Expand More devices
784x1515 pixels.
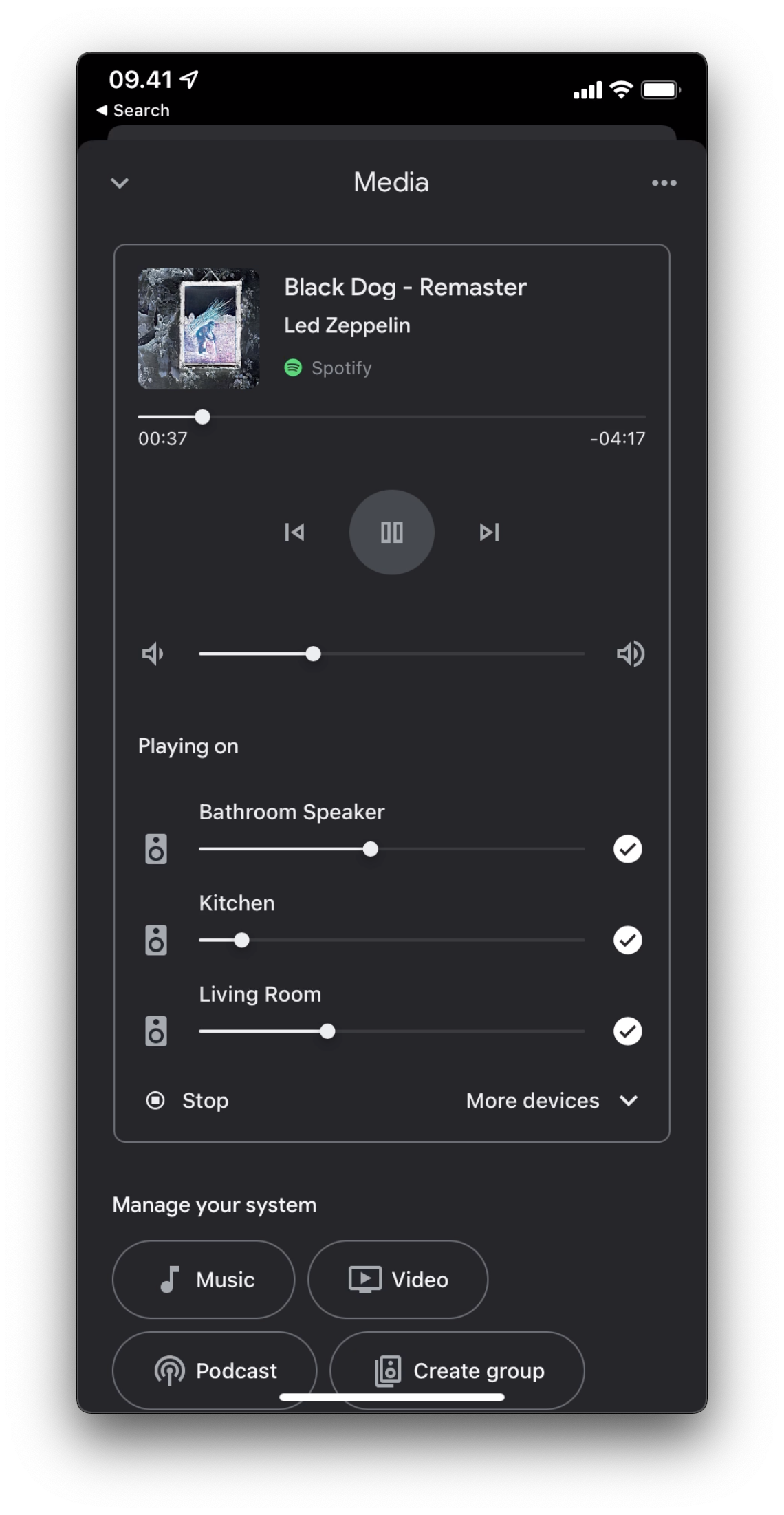click(553, 1101)
